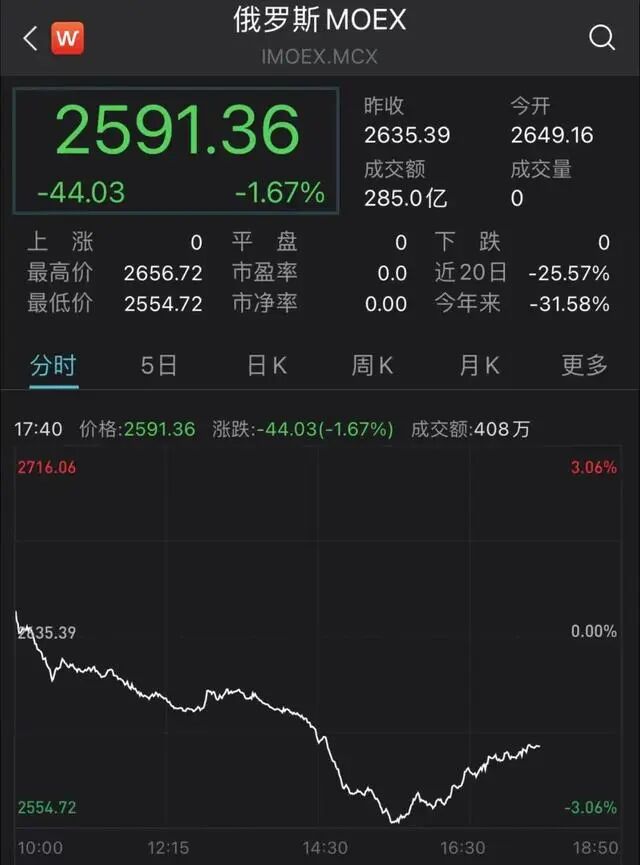Open the search magnifier icon
The width and height of the screenshot is (640, 865).
(602, 38)
